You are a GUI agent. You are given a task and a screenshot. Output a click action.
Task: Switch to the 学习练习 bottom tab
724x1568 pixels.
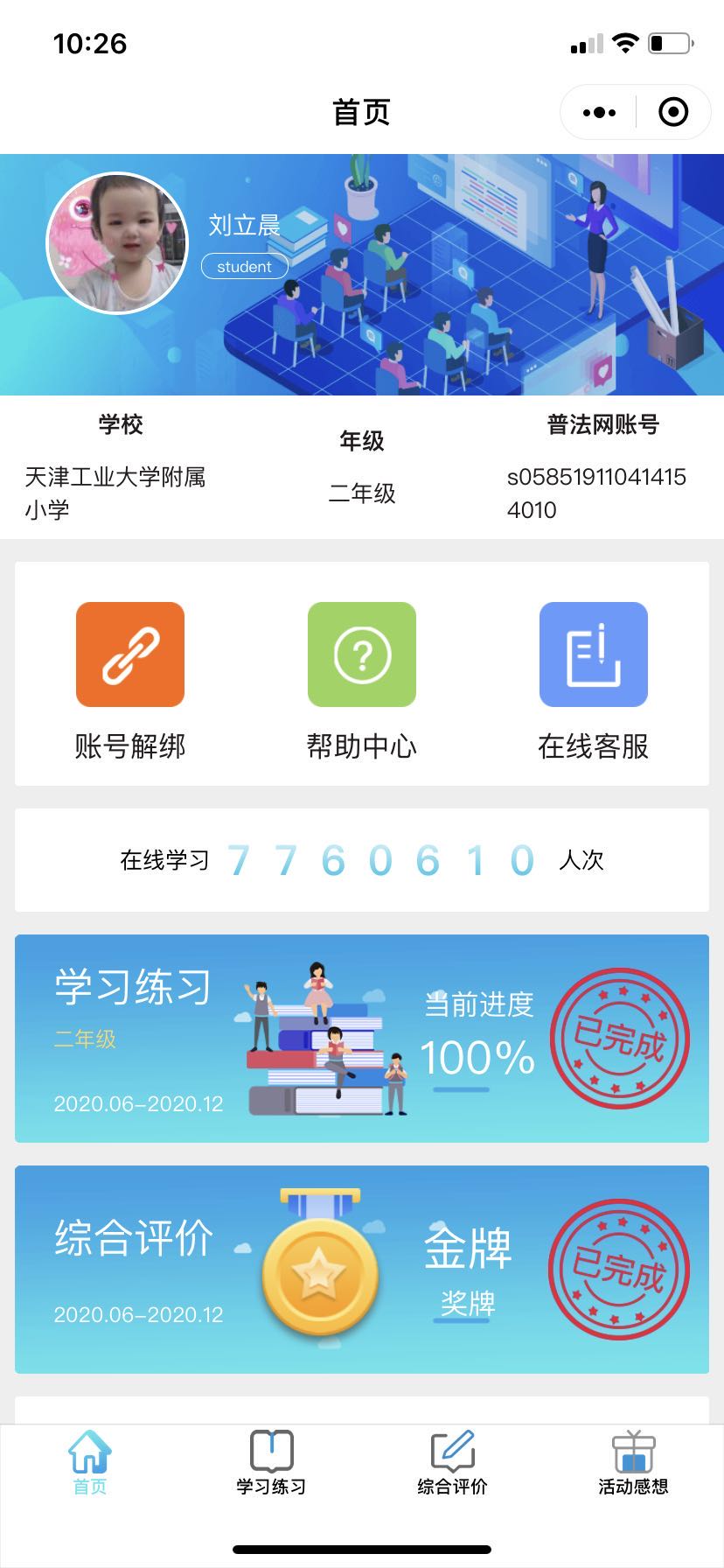(x=271, y=1463)
